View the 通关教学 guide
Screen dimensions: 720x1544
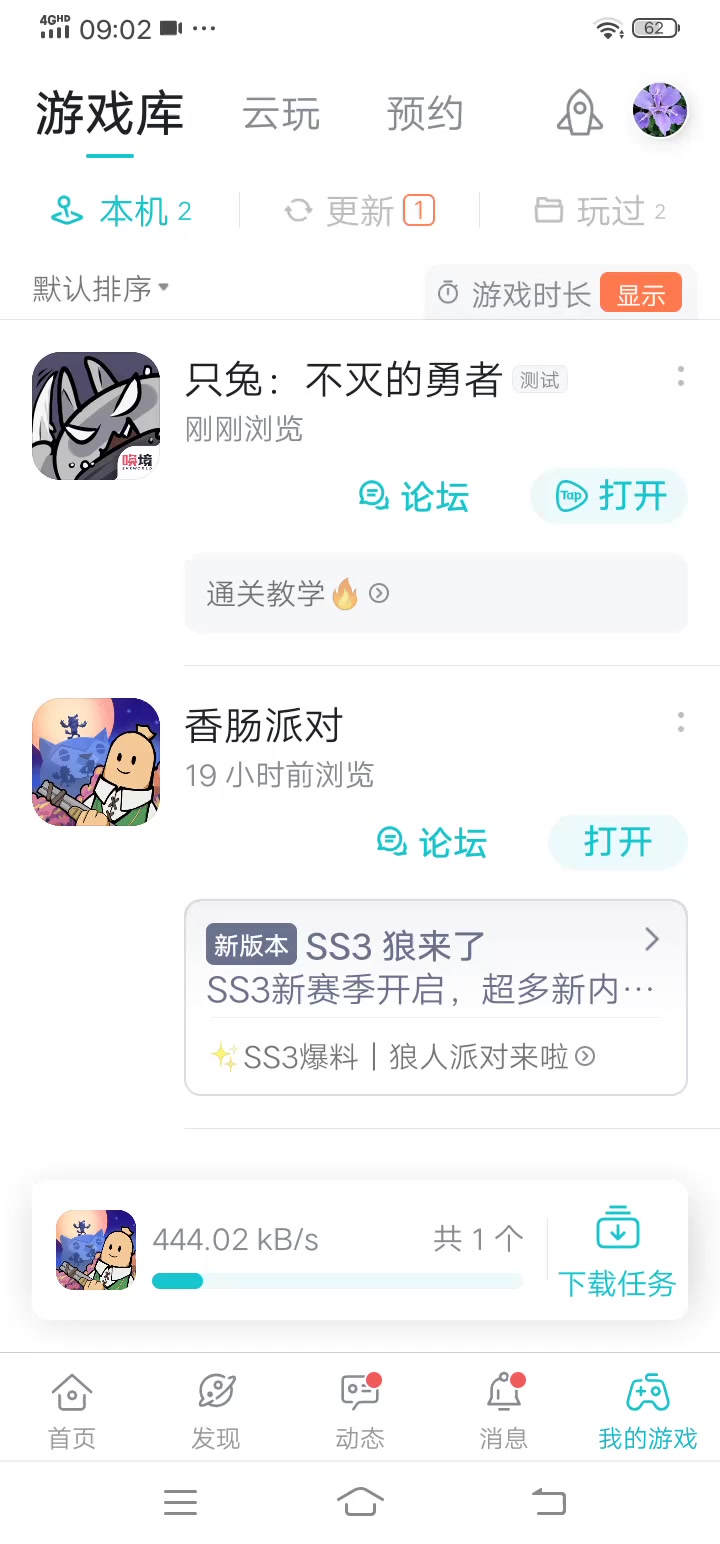298,594
